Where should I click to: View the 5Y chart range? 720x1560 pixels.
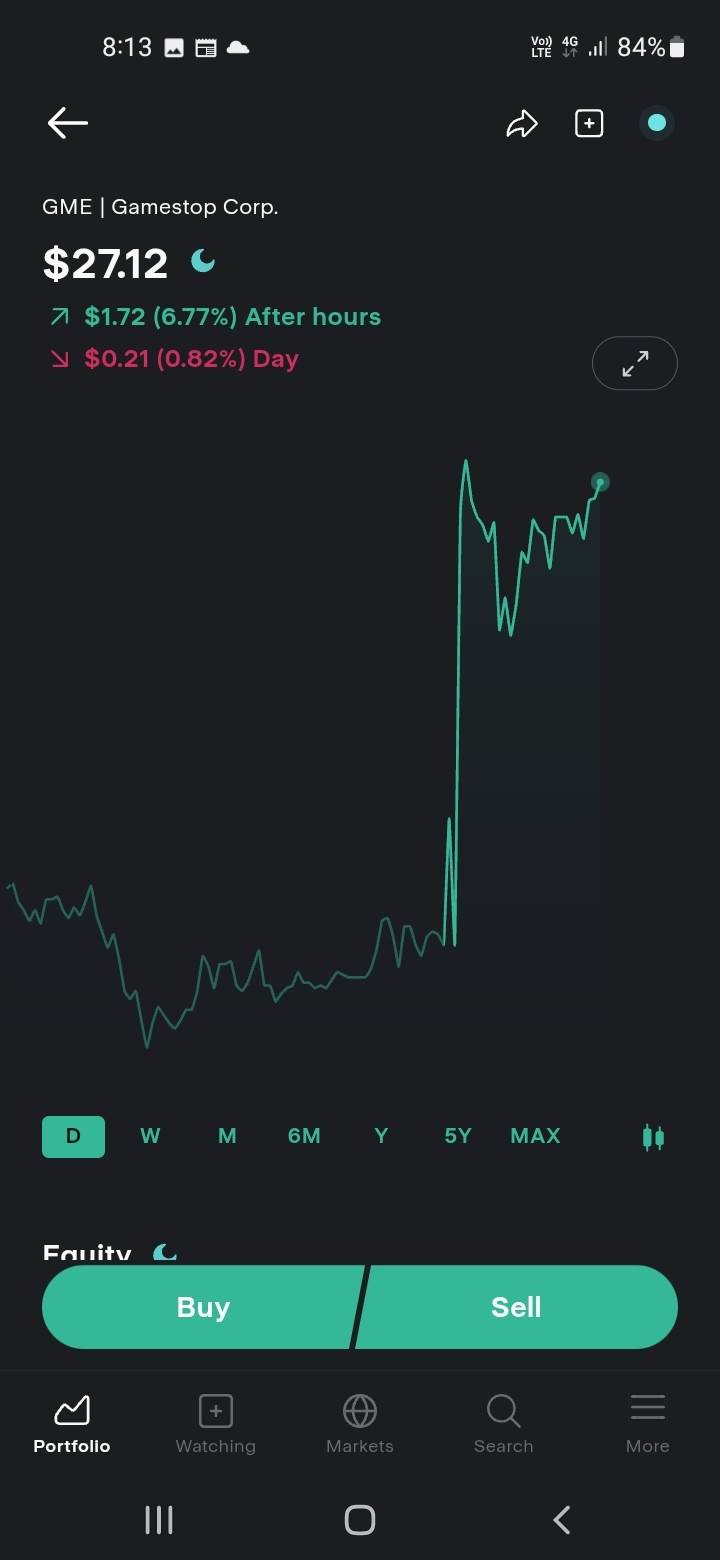(458, 1136)
